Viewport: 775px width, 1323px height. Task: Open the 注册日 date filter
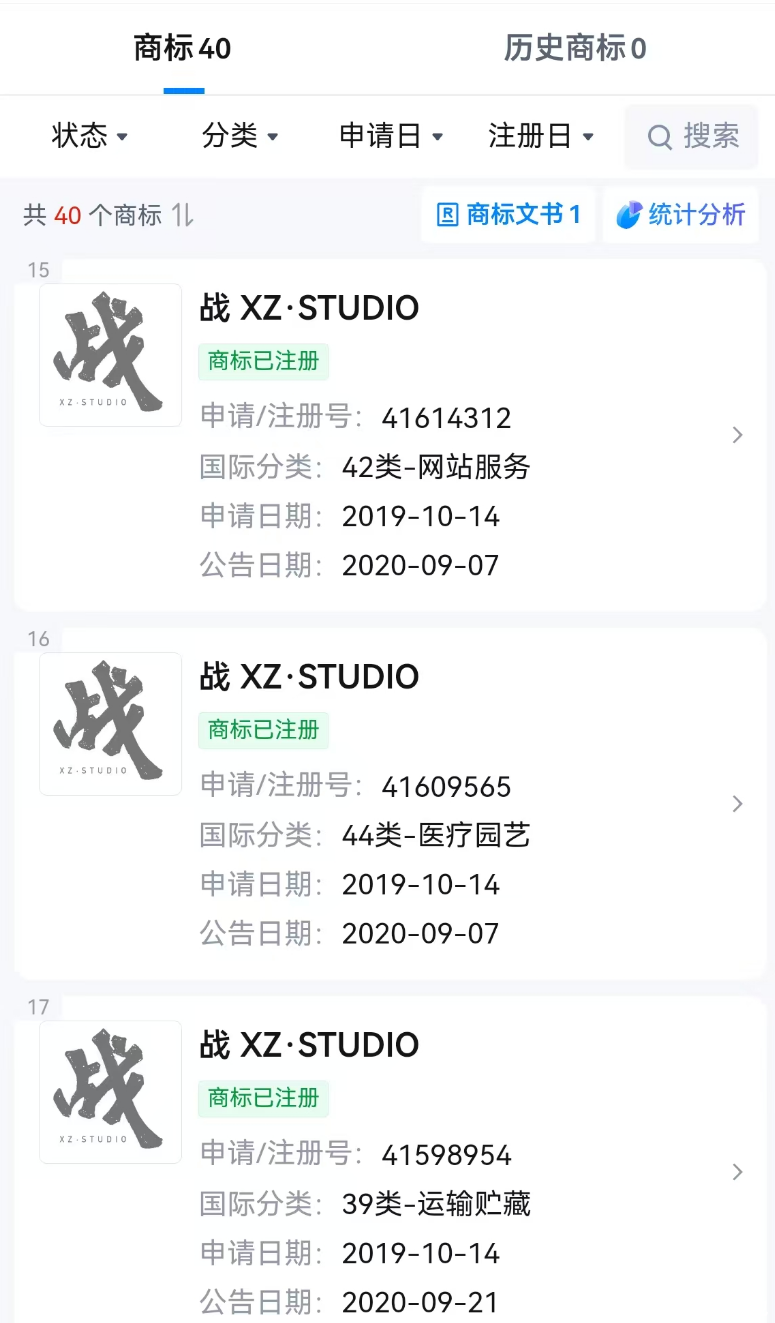541,136
